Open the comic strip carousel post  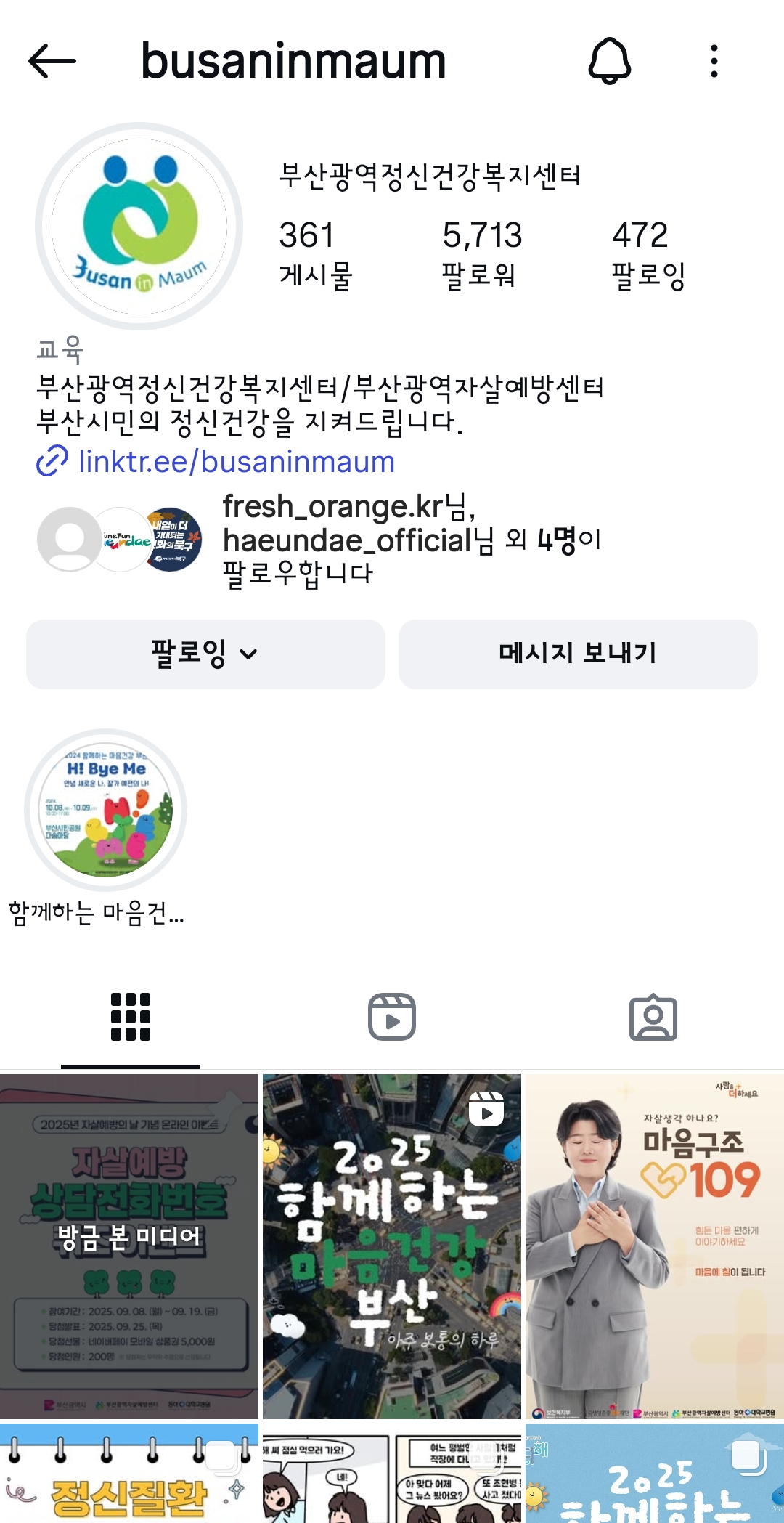pos(392,1474)
